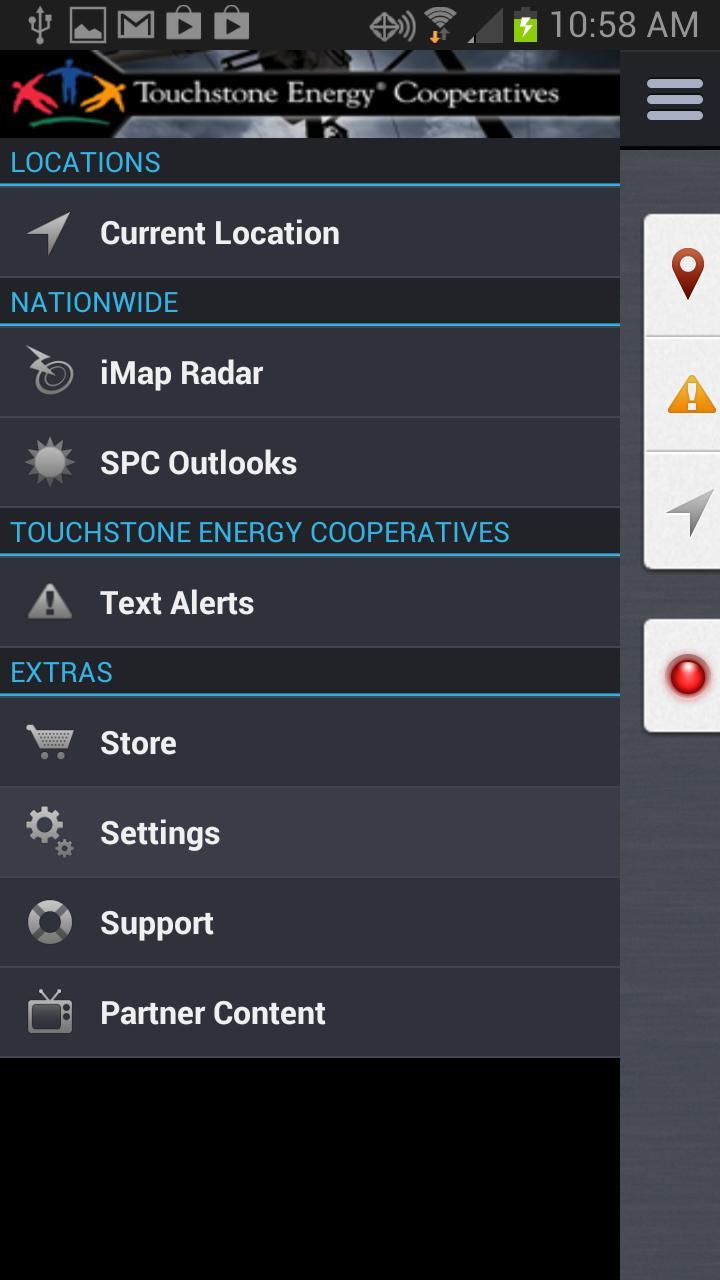Tap the shopping cart Store icon
The height and width of the screenshot is (1280, 720).
[48, 741]
